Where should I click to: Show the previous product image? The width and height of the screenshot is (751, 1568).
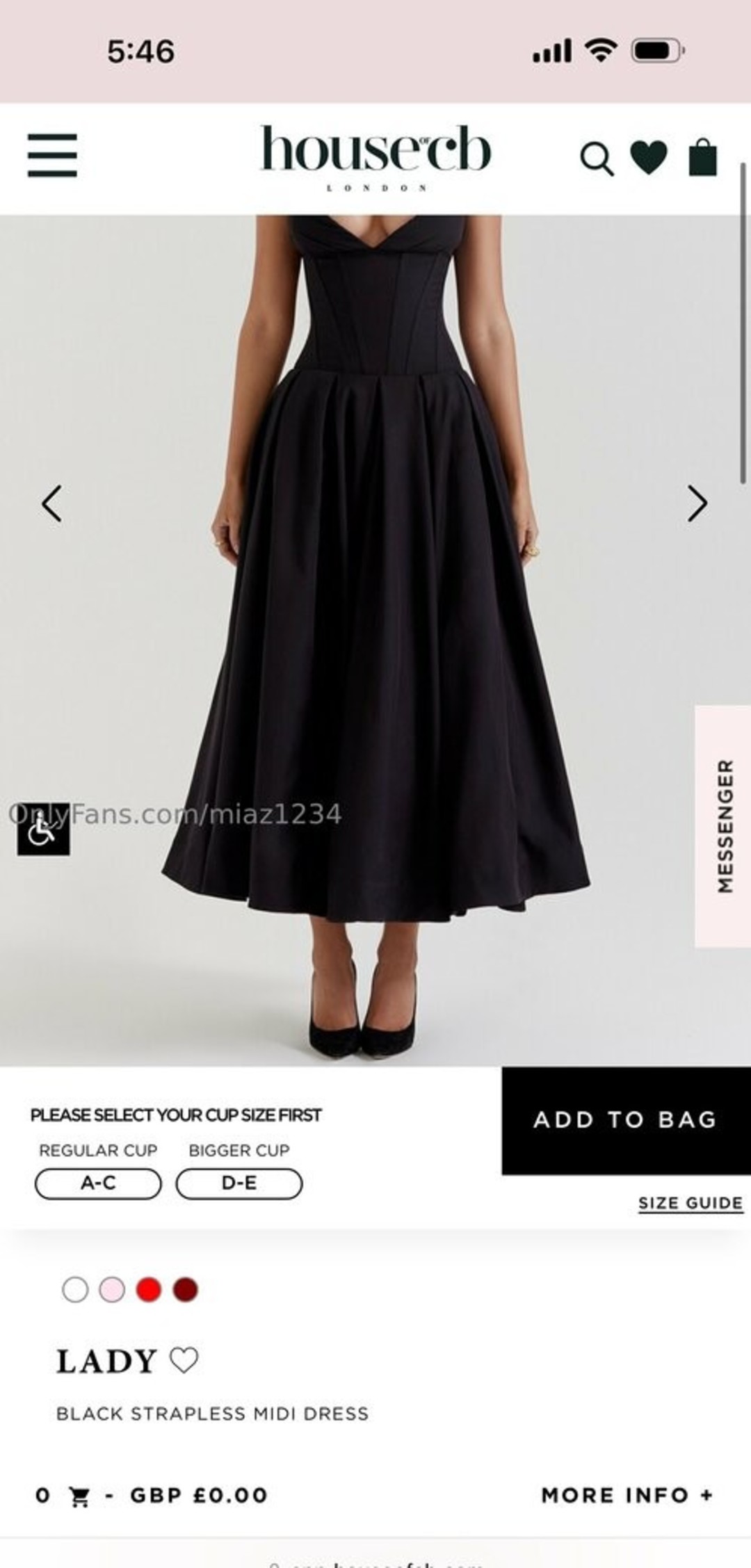pos(52,503)
